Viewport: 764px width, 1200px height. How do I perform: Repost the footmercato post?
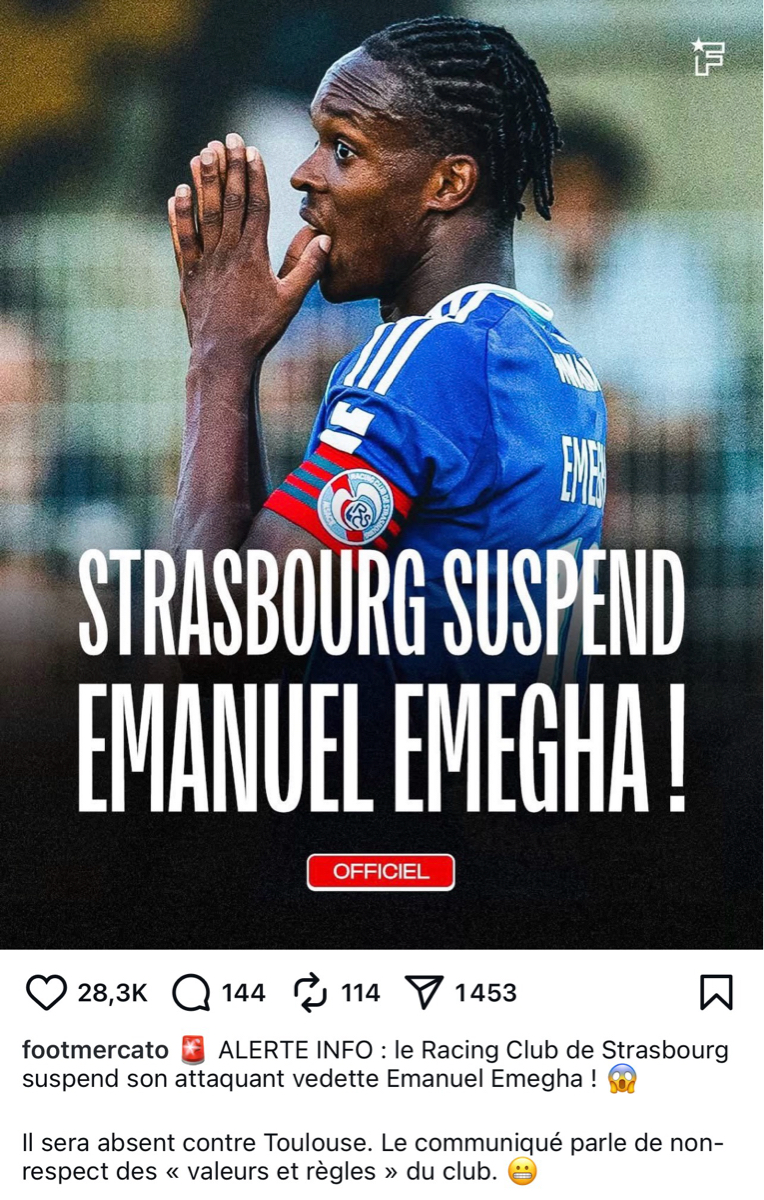pyautogui.click(x=311, y=992)
